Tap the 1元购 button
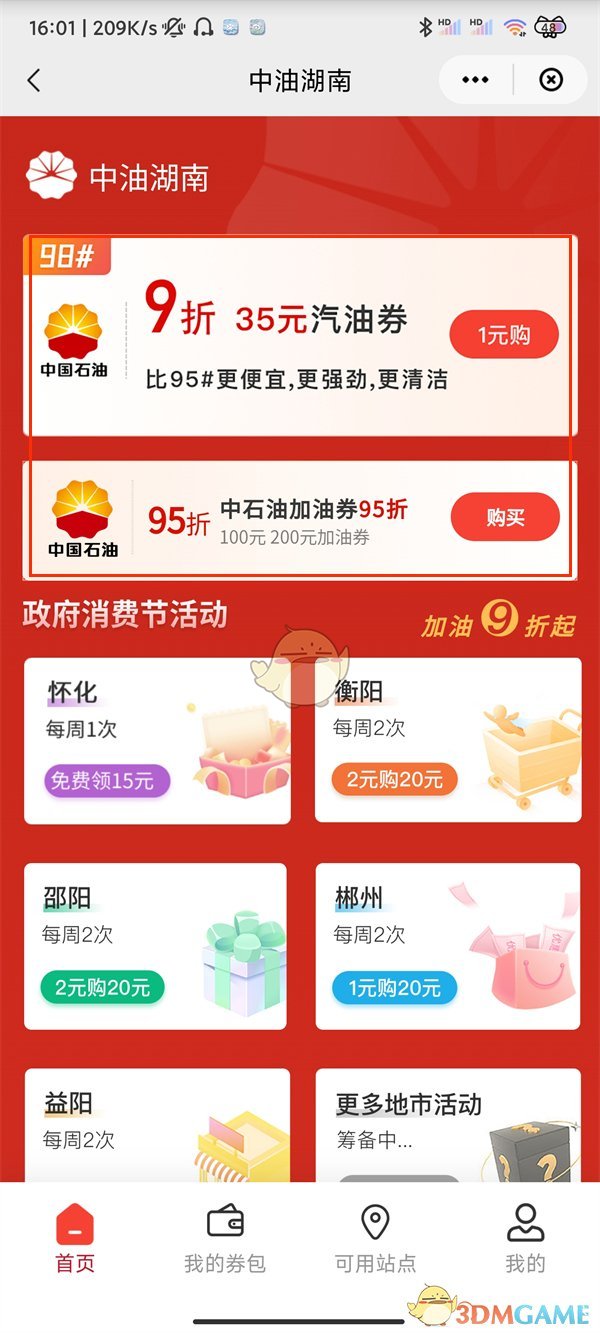600x1333 pixels. point(503,335)
